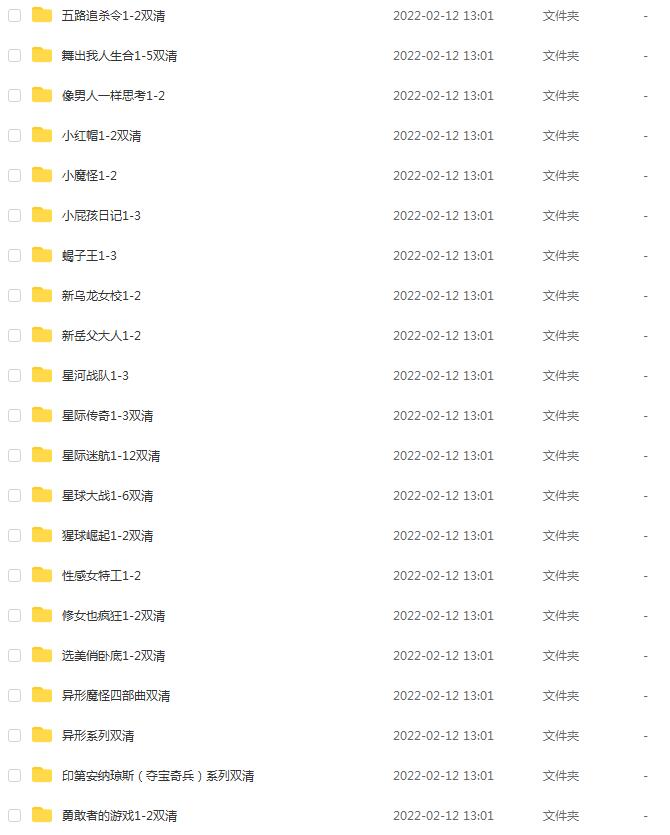Open the 星河战队1-3 folder
This screenshot has width=670, height=835.
coord(95,376)
